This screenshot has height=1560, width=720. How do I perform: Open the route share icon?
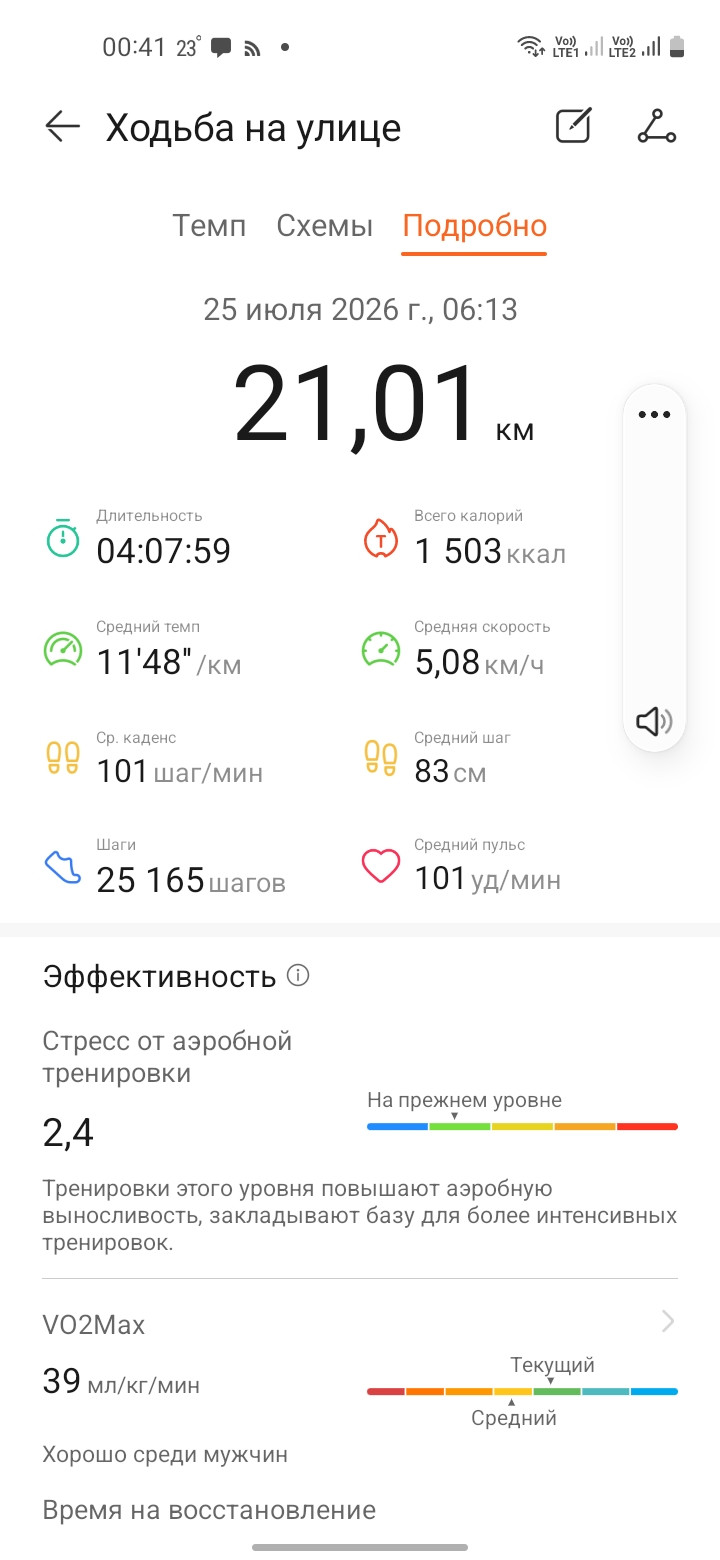[657, 126]
